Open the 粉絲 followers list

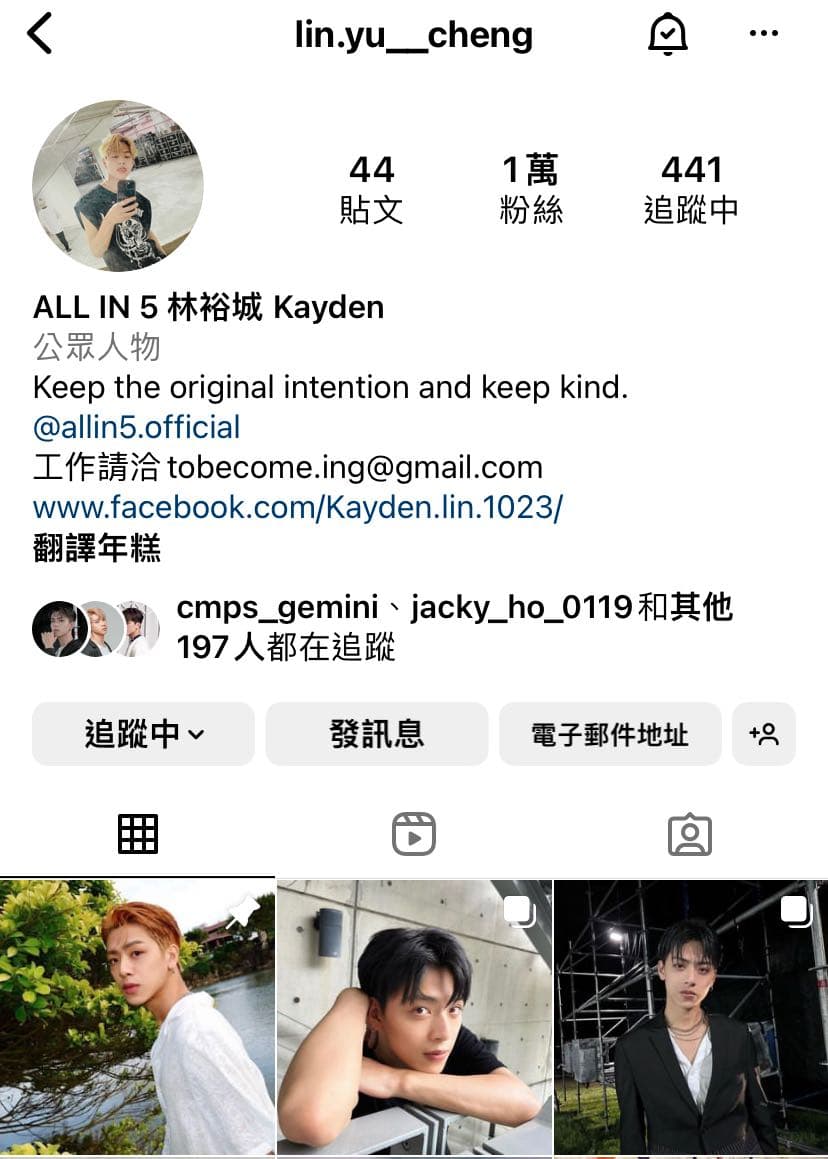point(530,189)
